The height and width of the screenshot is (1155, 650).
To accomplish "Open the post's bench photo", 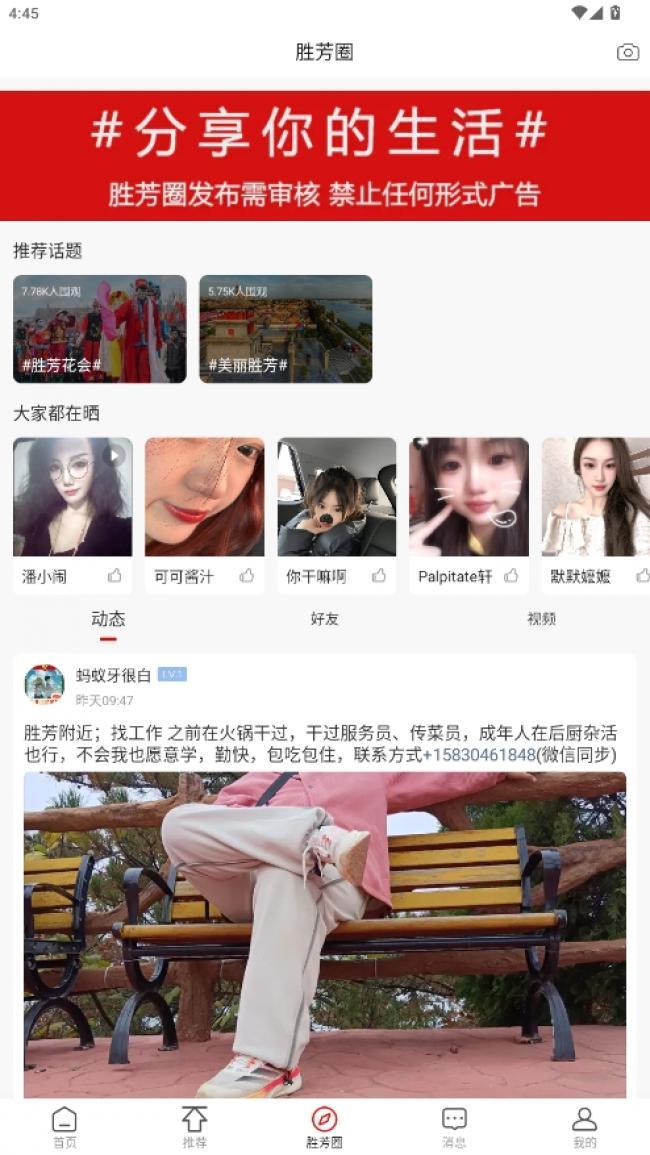I will coord(324,935).
